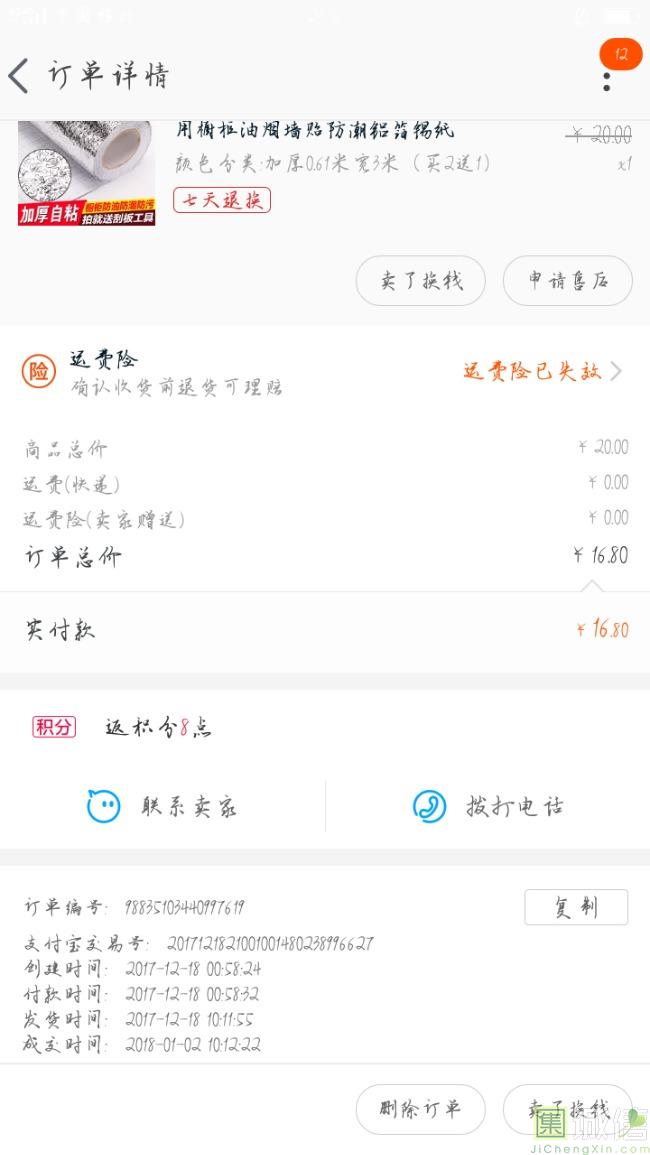Delete order with 删除订单
Viewport: 650px width, 1155px height.
[x=420, y=1109]
